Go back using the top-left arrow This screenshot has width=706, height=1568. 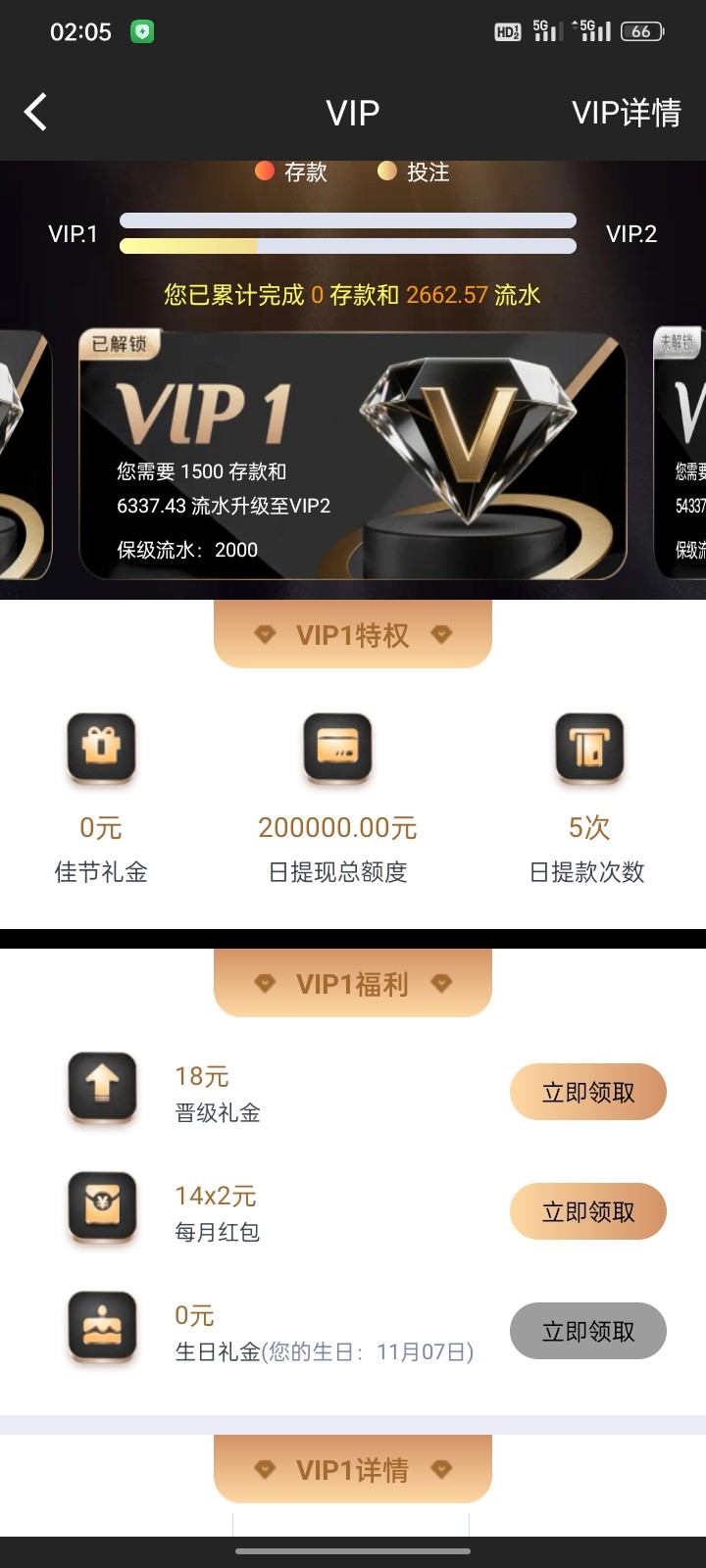(36, 113)
